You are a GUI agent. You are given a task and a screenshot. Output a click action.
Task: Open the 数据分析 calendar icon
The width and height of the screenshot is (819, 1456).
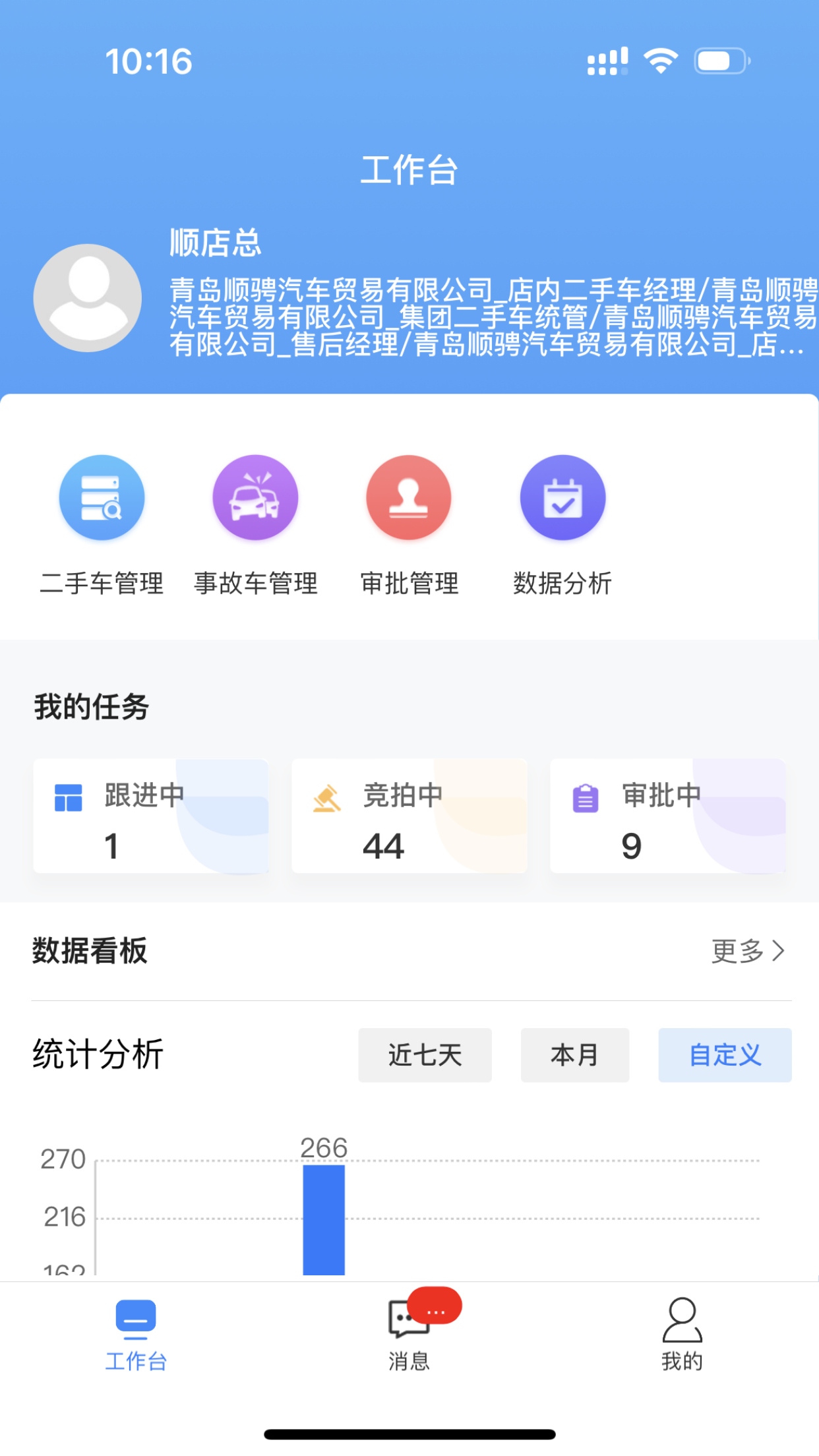tap(563, 498)
